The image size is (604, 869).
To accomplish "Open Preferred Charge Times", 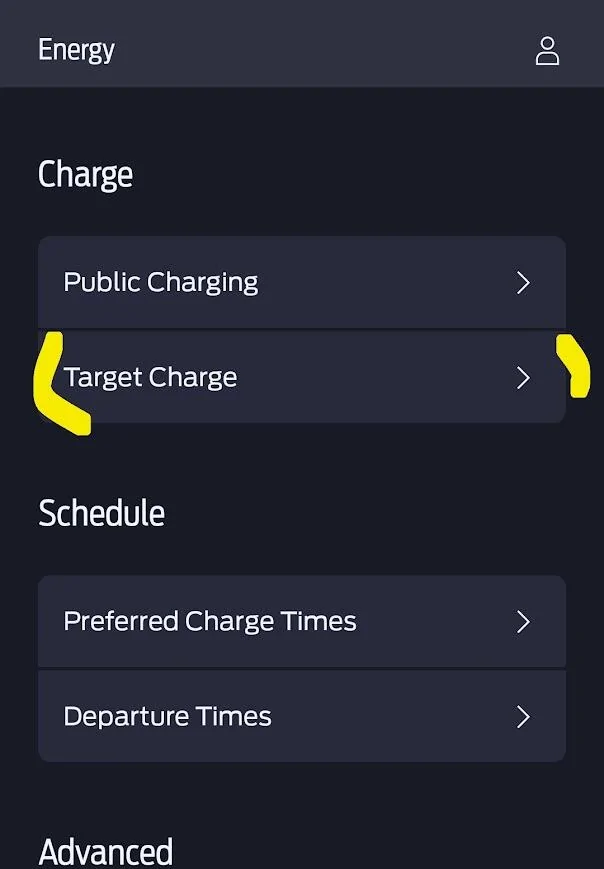I will (x=301, y=621).
